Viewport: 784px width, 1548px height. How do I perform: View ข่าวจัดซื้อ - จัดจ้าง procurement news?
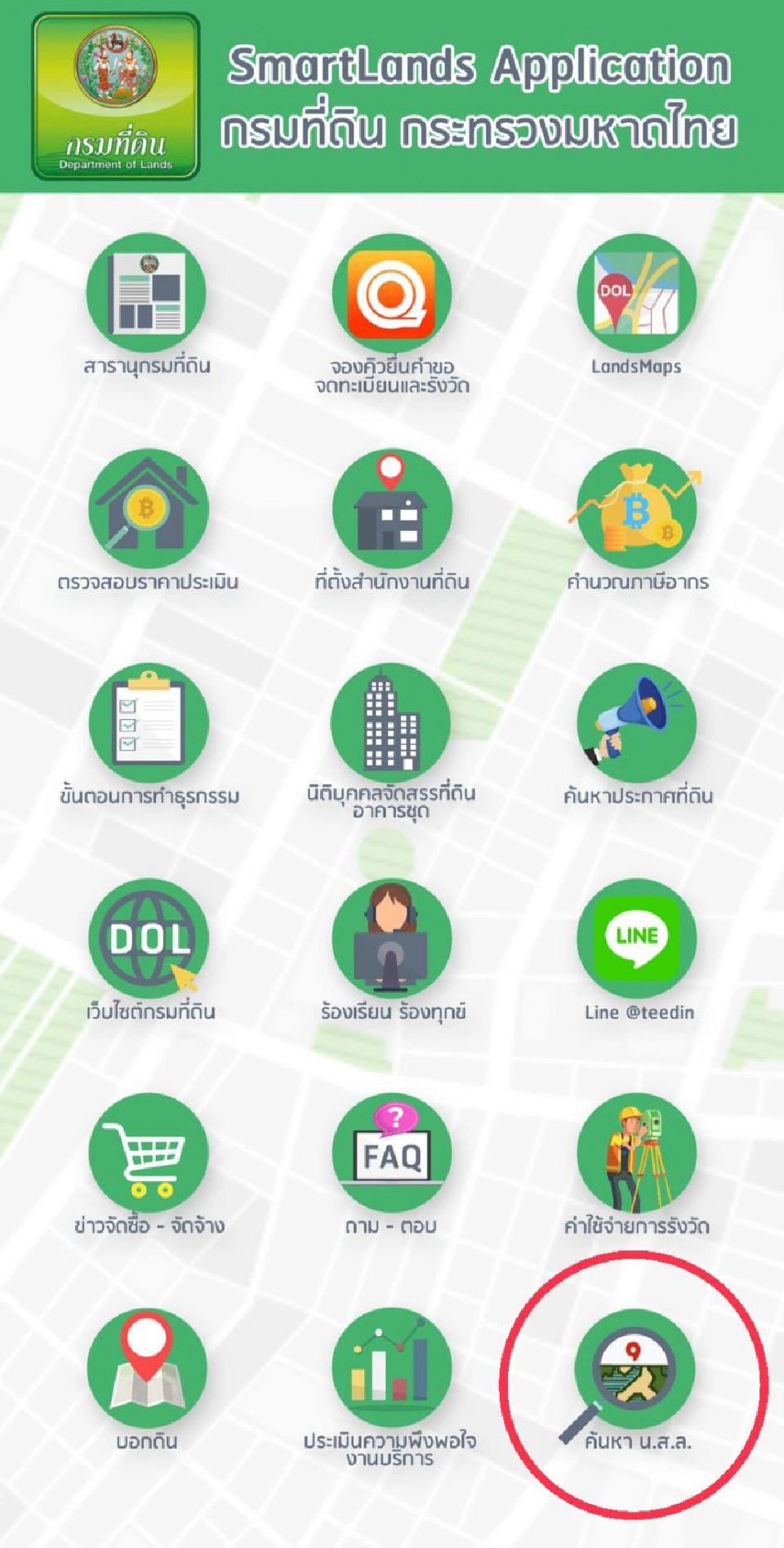[x=147, y=1153]
